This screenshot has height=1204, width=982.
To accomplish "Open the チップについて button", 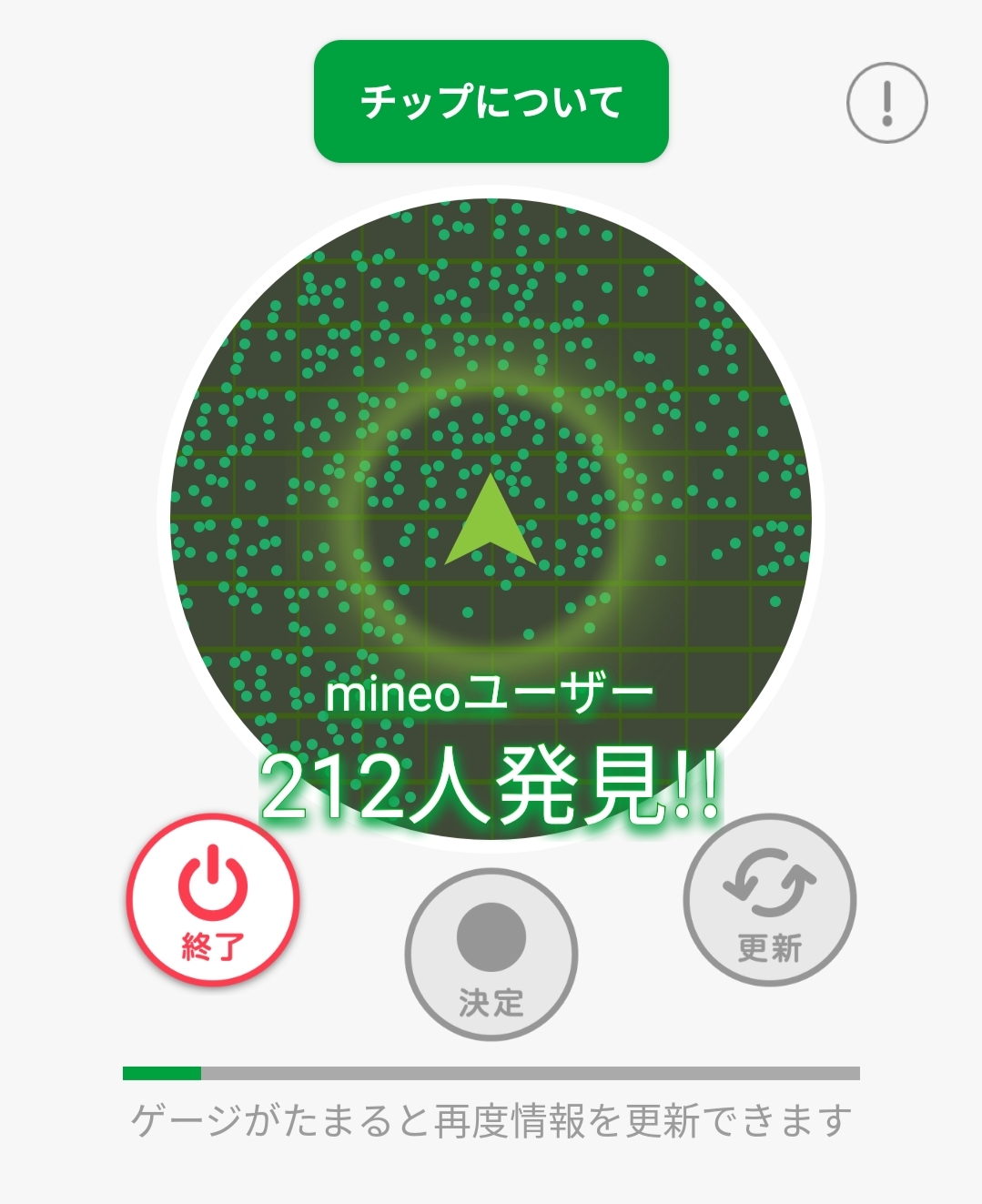I will pyautogui.click(x=491, y=101).
